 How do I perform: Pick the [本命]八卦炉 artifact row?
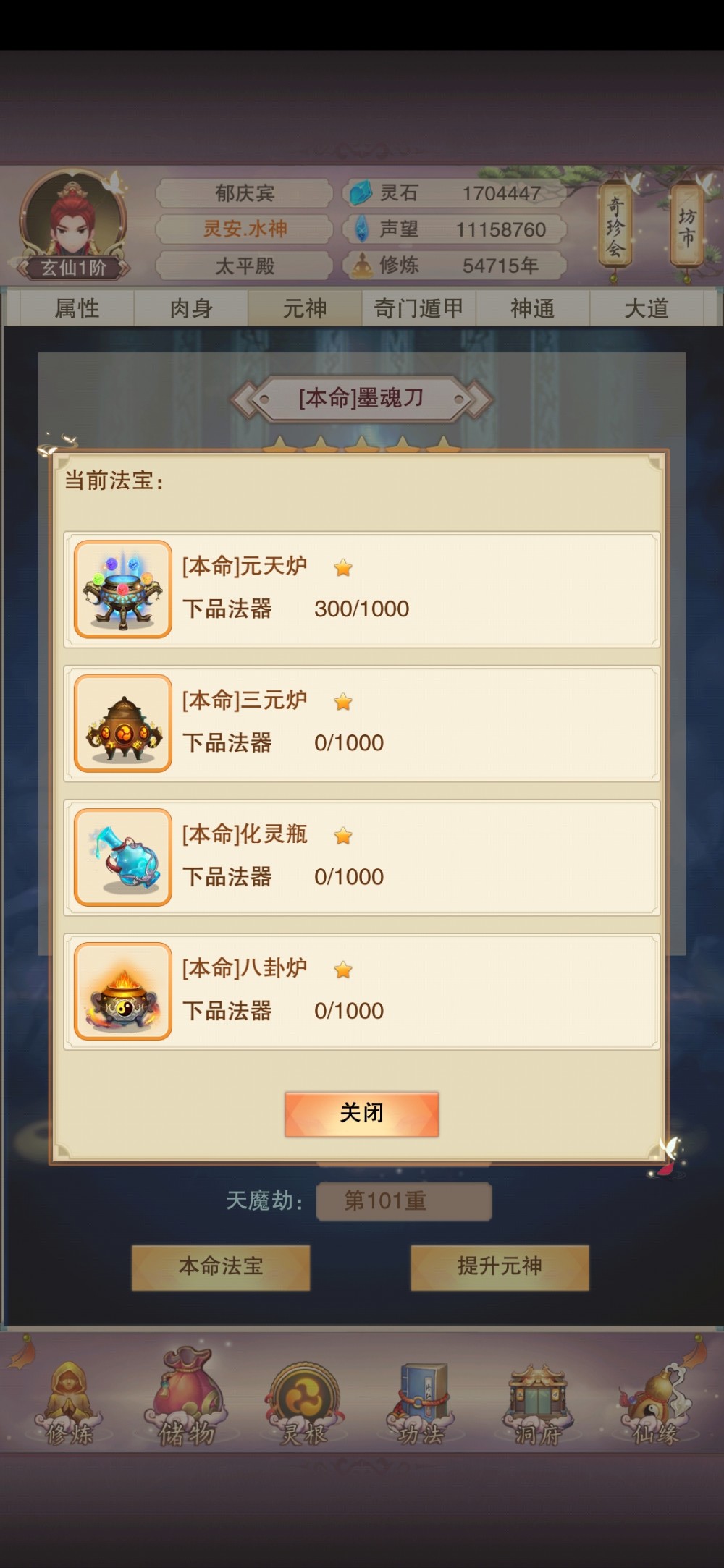coord(361,991)
